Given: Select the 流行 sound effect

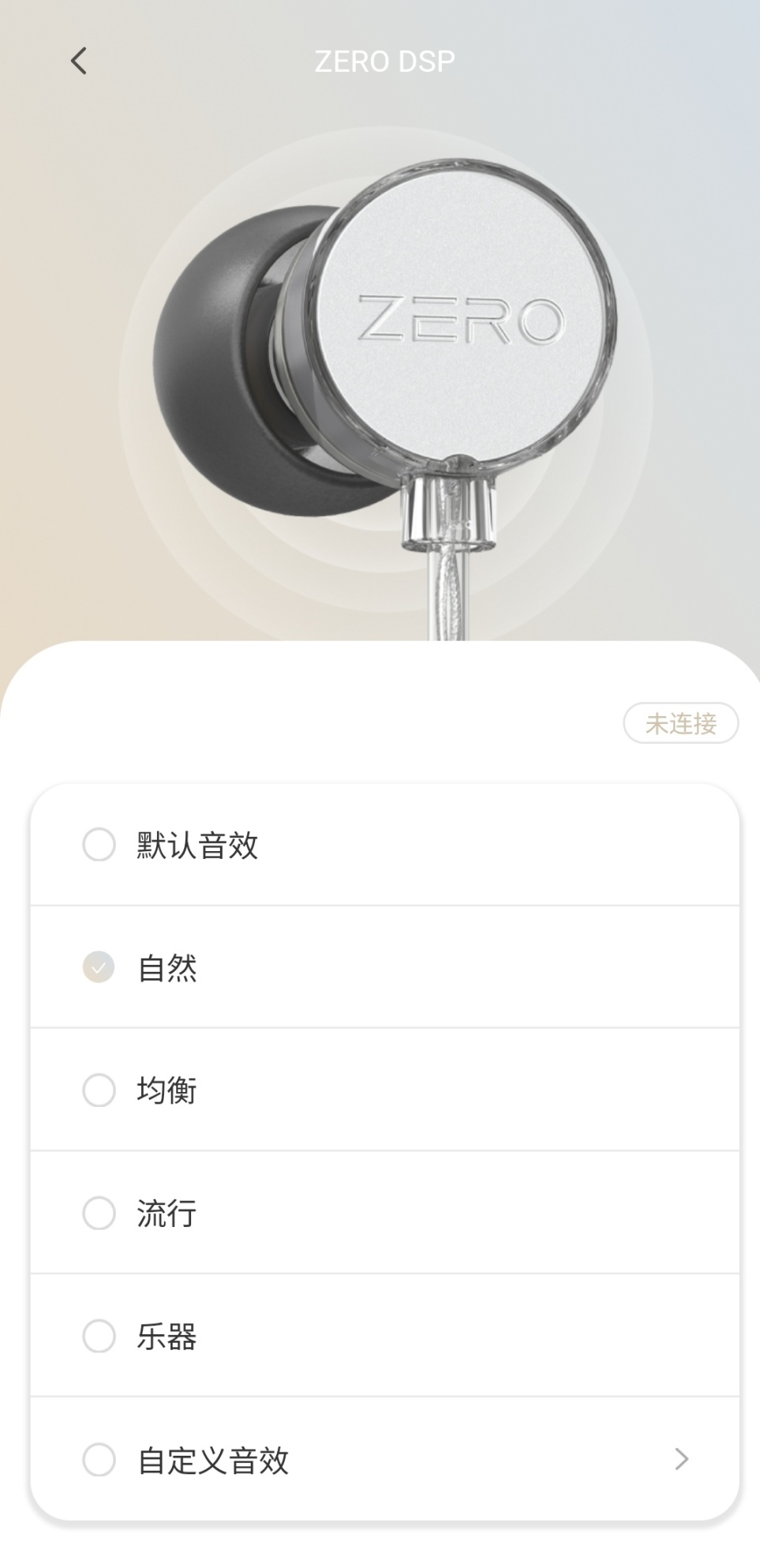Looking at the screenshot, I should coord(99,1213).
